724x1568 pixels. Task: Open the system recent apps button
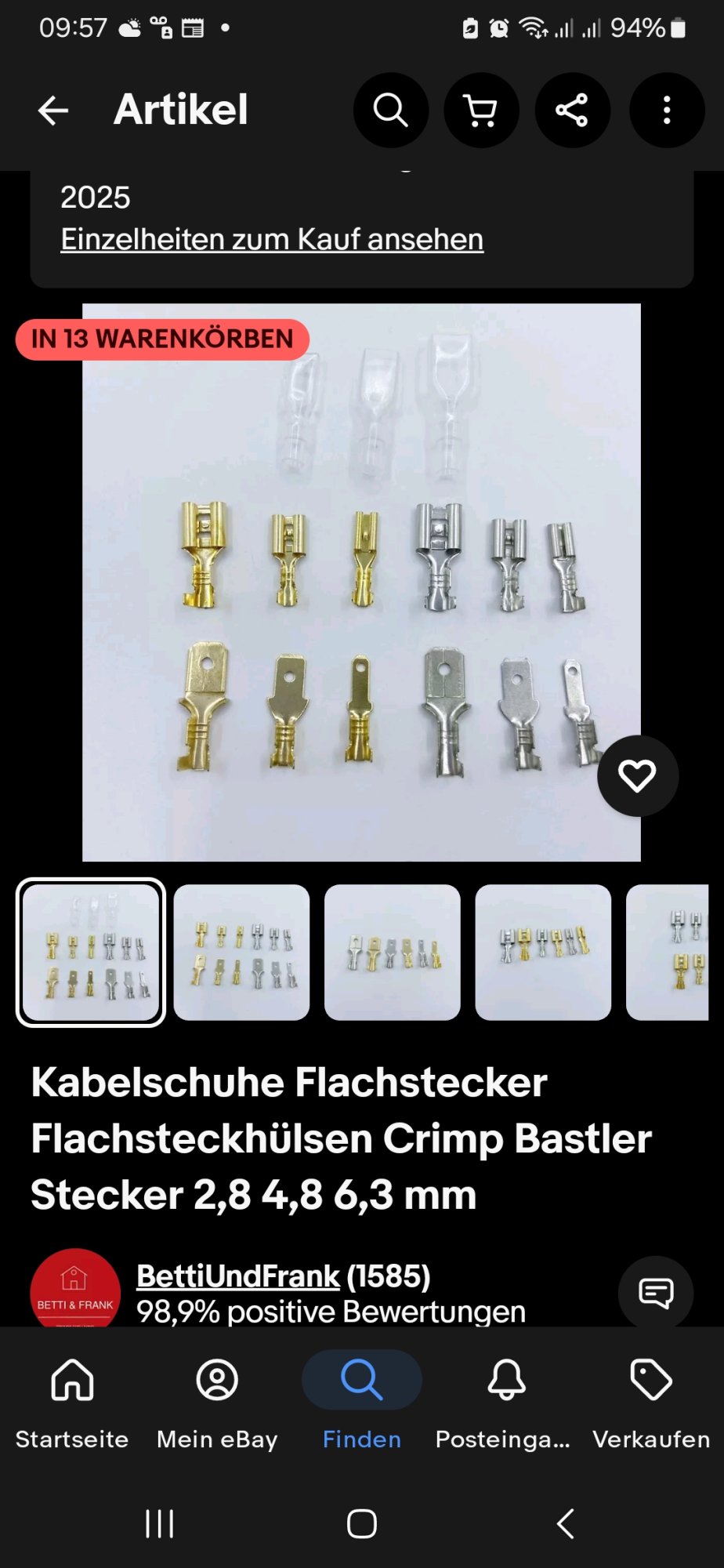(159, 1524)
